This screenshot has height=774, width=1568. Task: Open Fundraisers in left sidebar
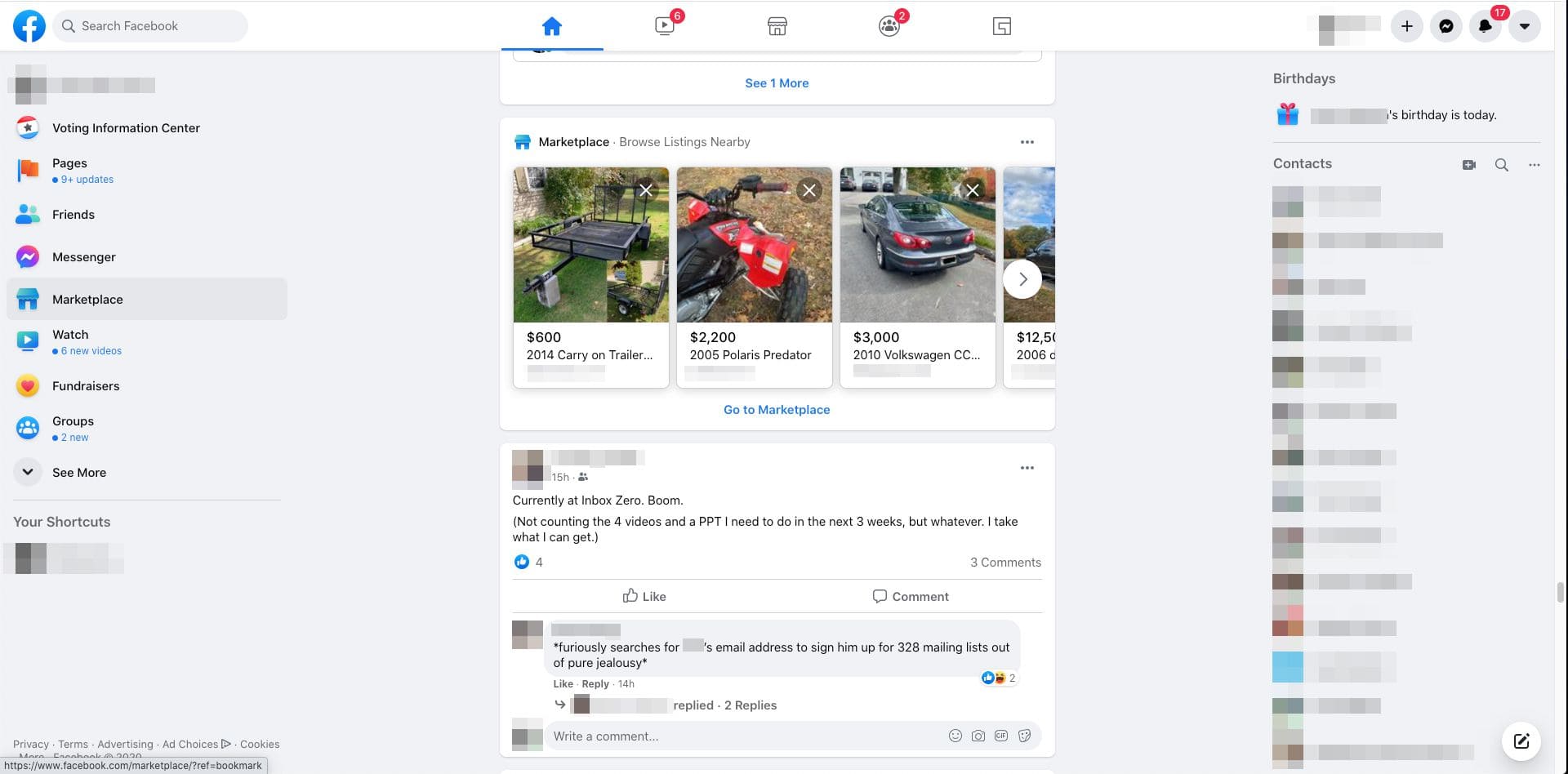tap(86, 386)
